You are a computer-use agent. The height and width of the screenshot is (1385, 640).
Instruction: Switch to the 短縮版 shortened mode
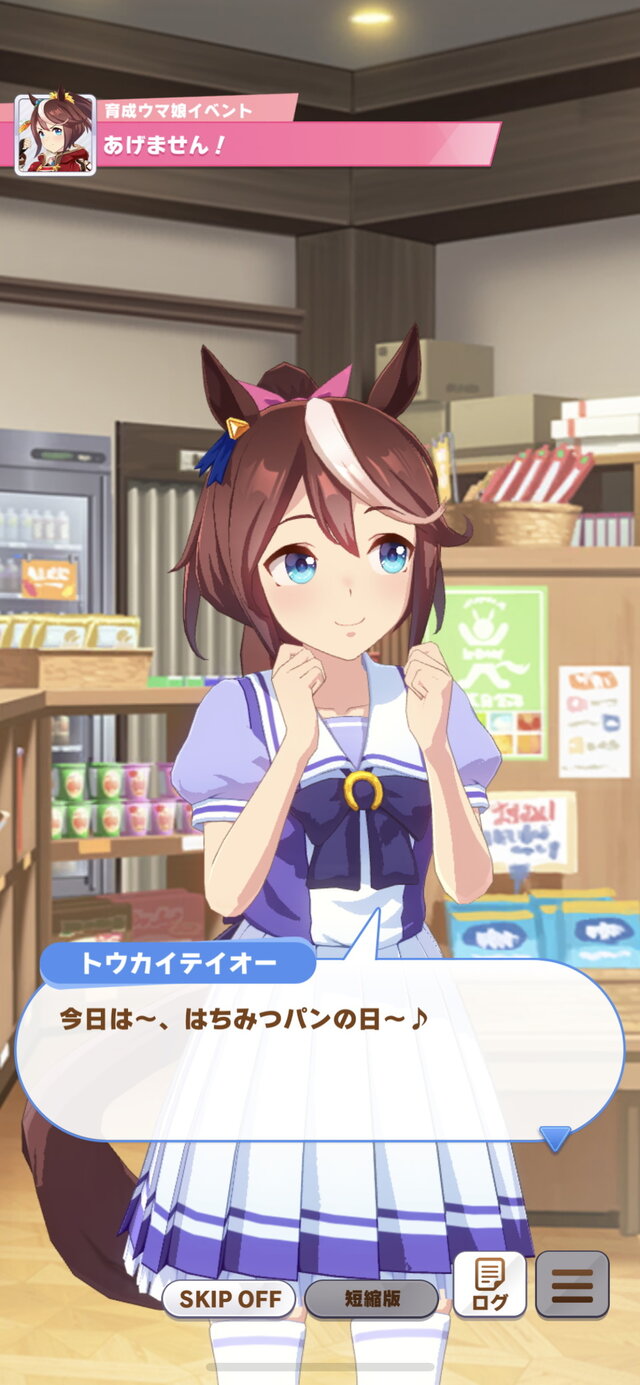coord(371,1299)
